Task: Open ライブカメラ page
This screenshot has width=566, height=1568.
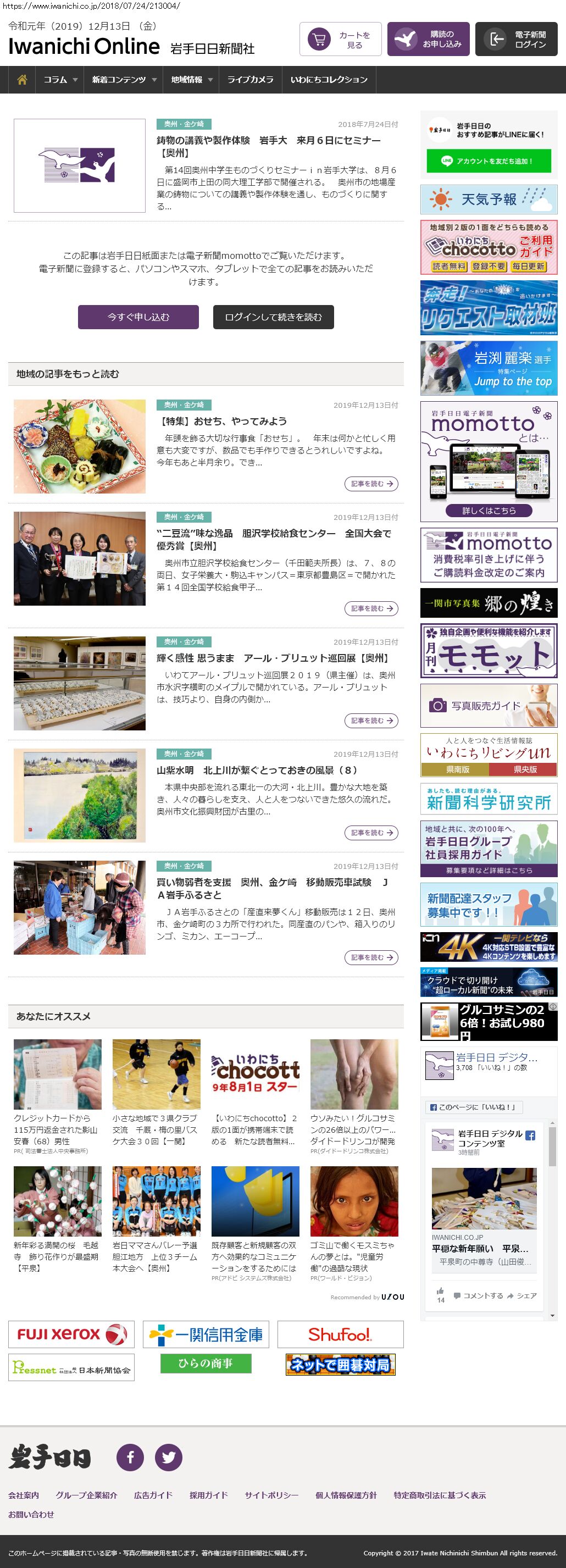Action: [250, 80]
